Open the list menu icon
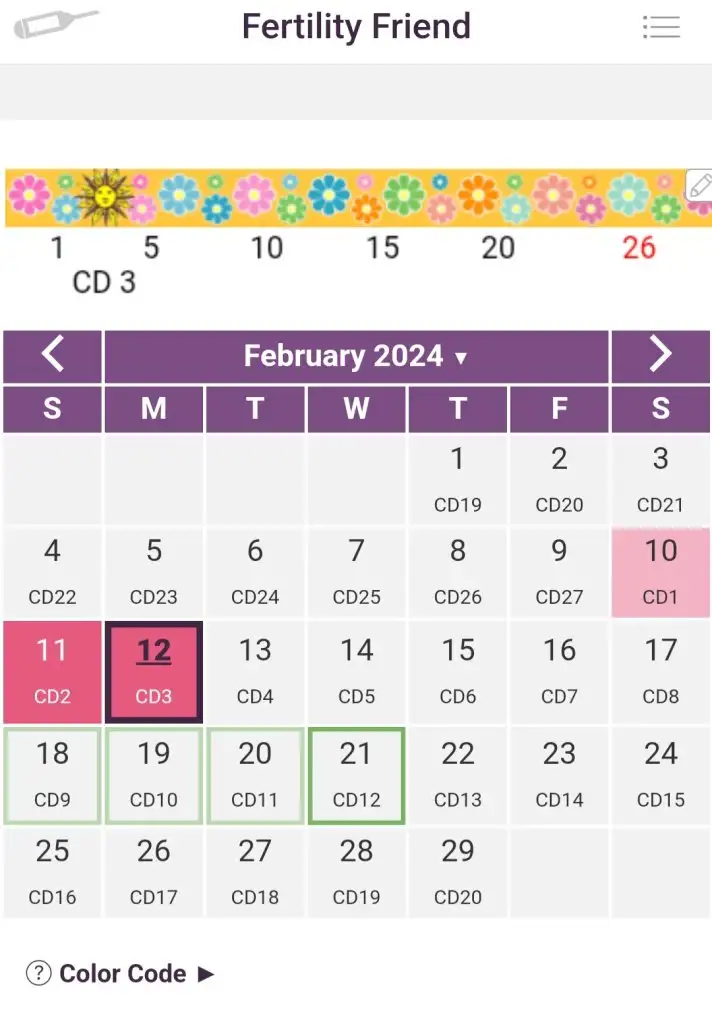Viewport: 712px width, 1024px height. (x=661, y=27)
